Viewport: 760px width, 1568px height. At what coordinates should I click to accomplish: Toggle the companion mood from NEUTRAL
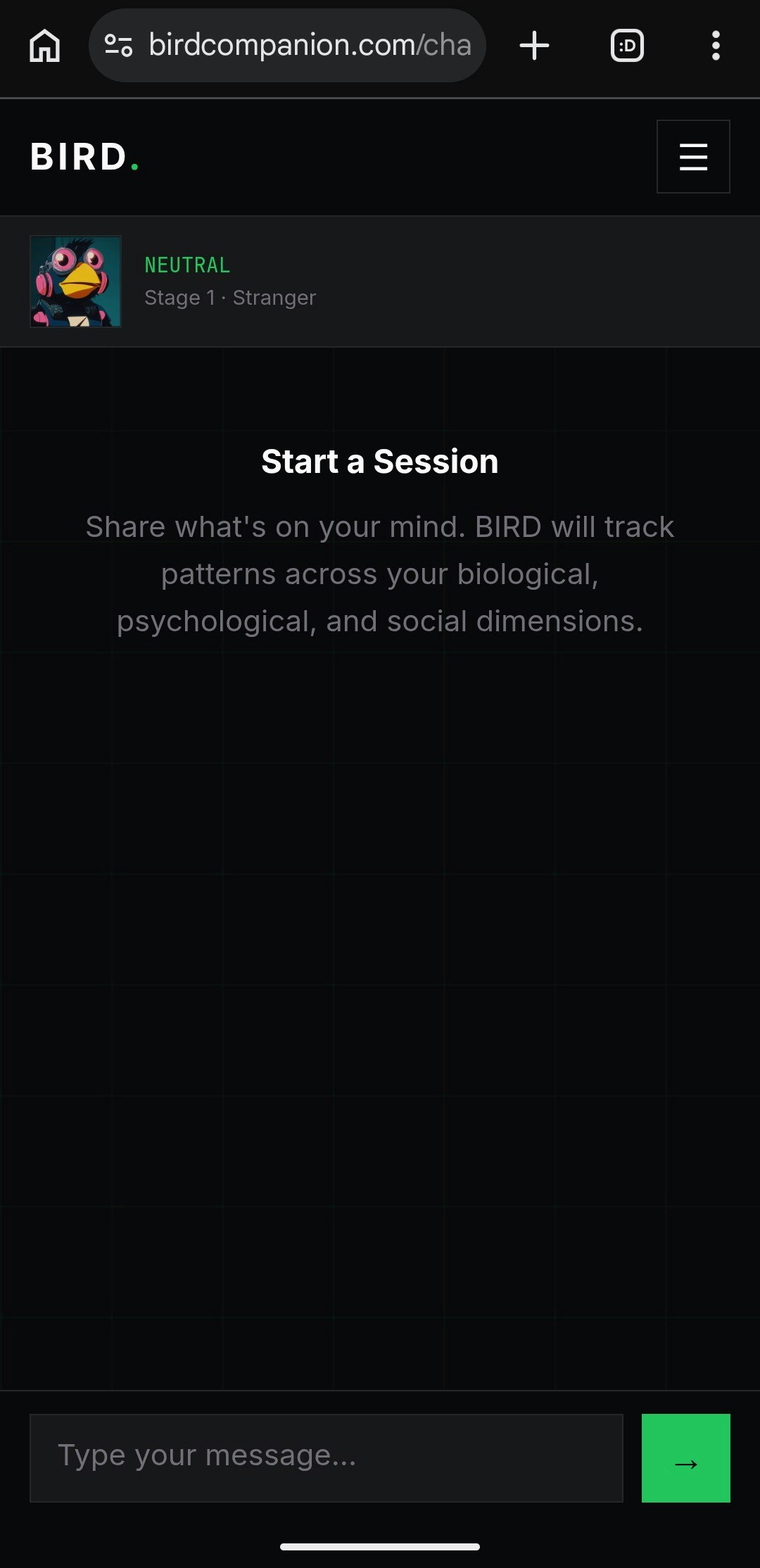click(187, 265)
